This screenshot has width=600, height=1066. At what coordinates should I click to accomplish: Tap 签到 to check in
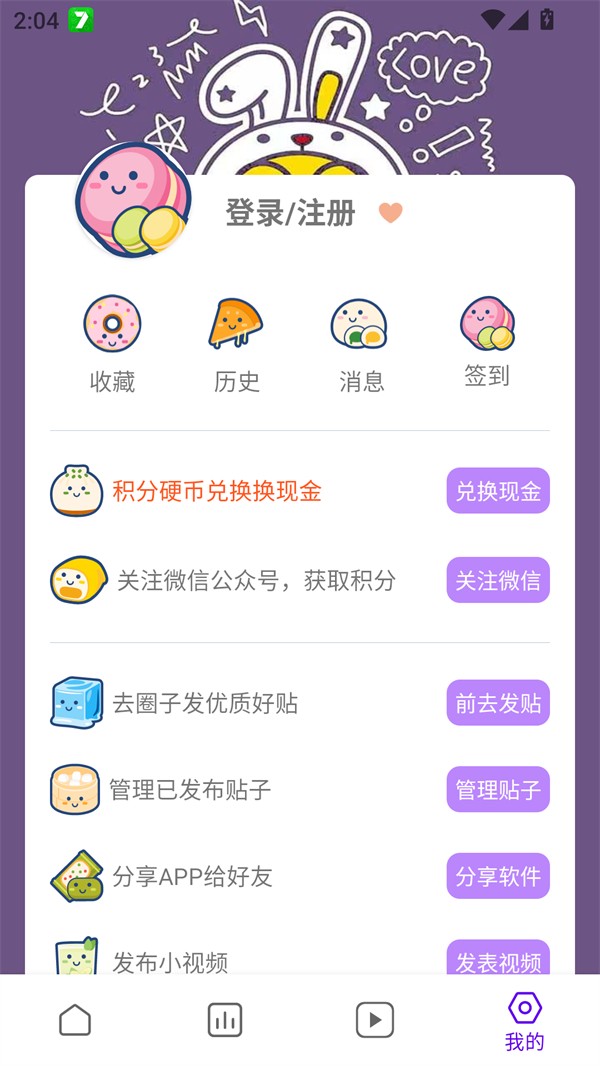pos(487,343)
